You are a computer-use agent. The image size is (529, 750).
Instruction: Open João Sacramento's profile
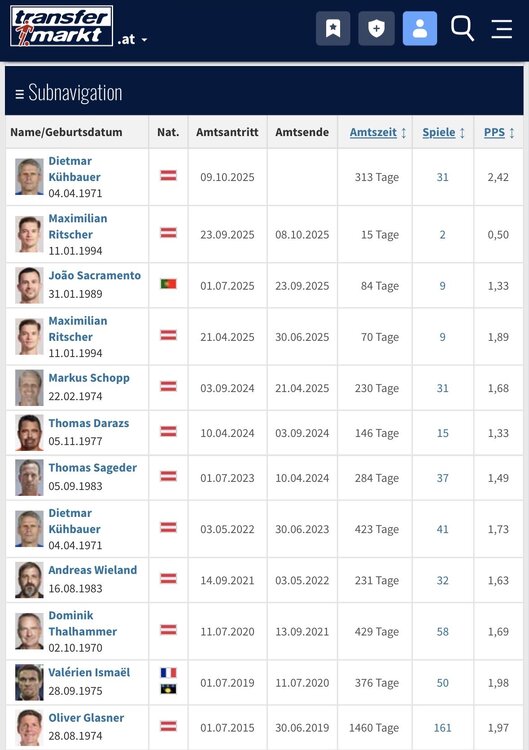pyautogui.click(x=95, y=276)
